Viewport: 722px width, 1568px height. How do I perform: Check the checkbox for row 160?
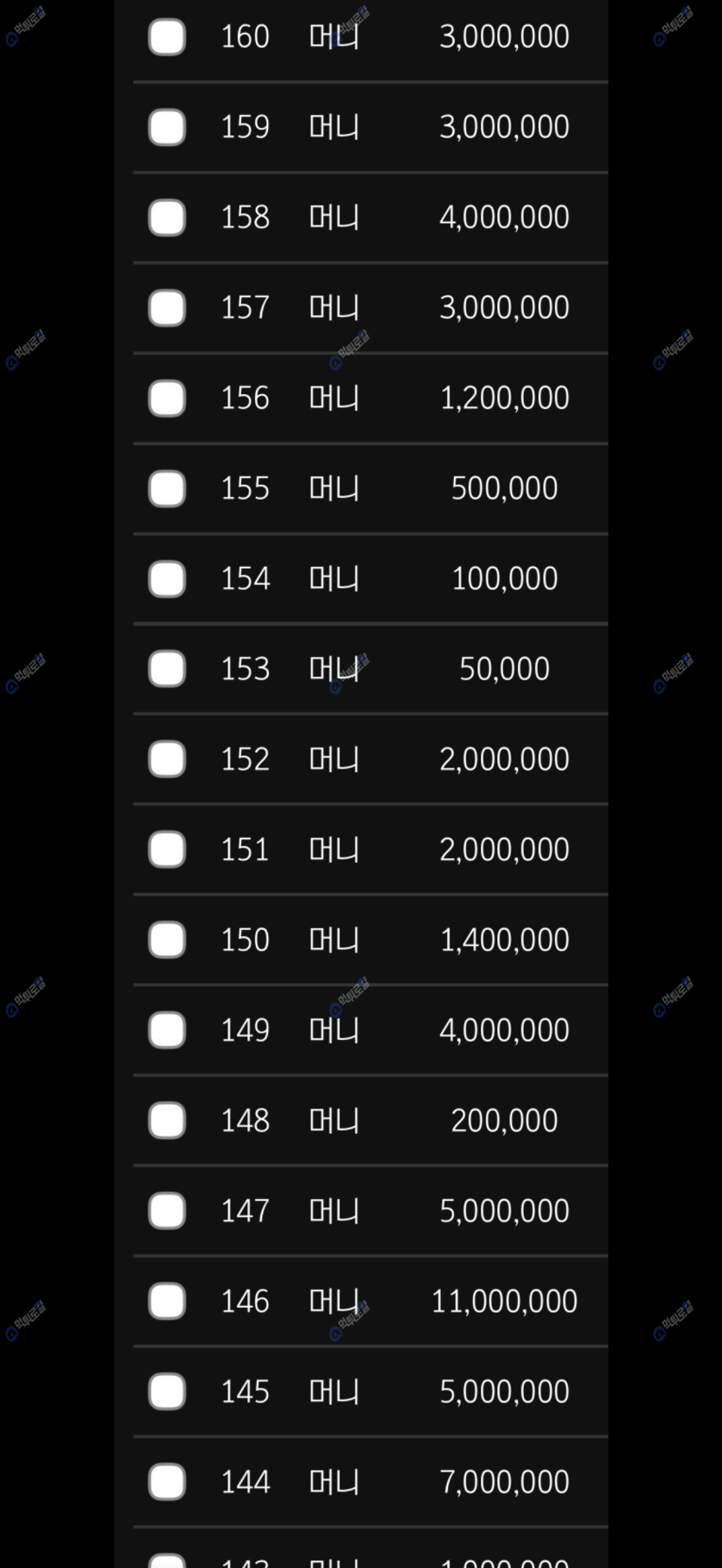[167, 37]
